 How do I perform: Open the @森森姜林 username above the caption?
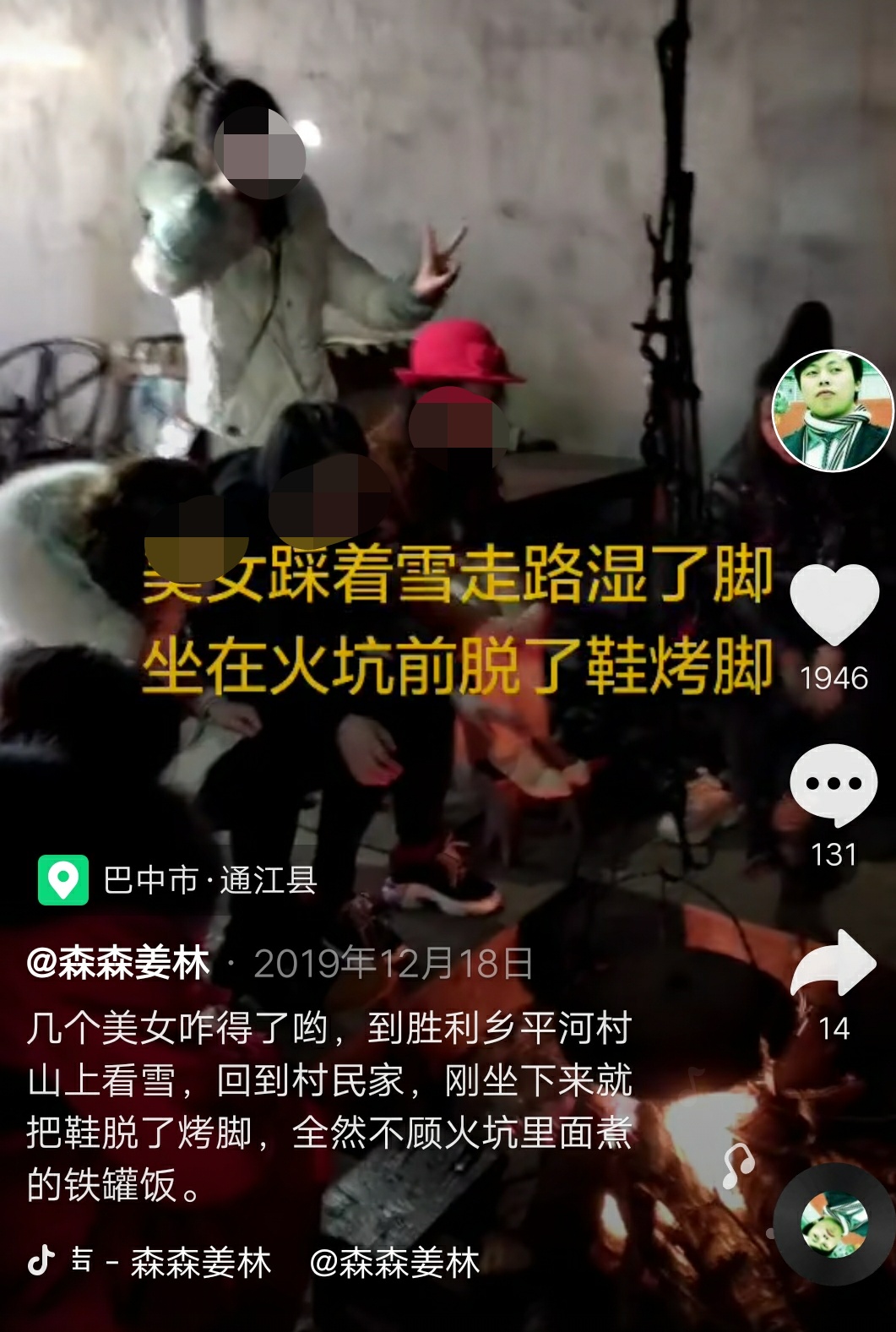click(x=118, y=964)
